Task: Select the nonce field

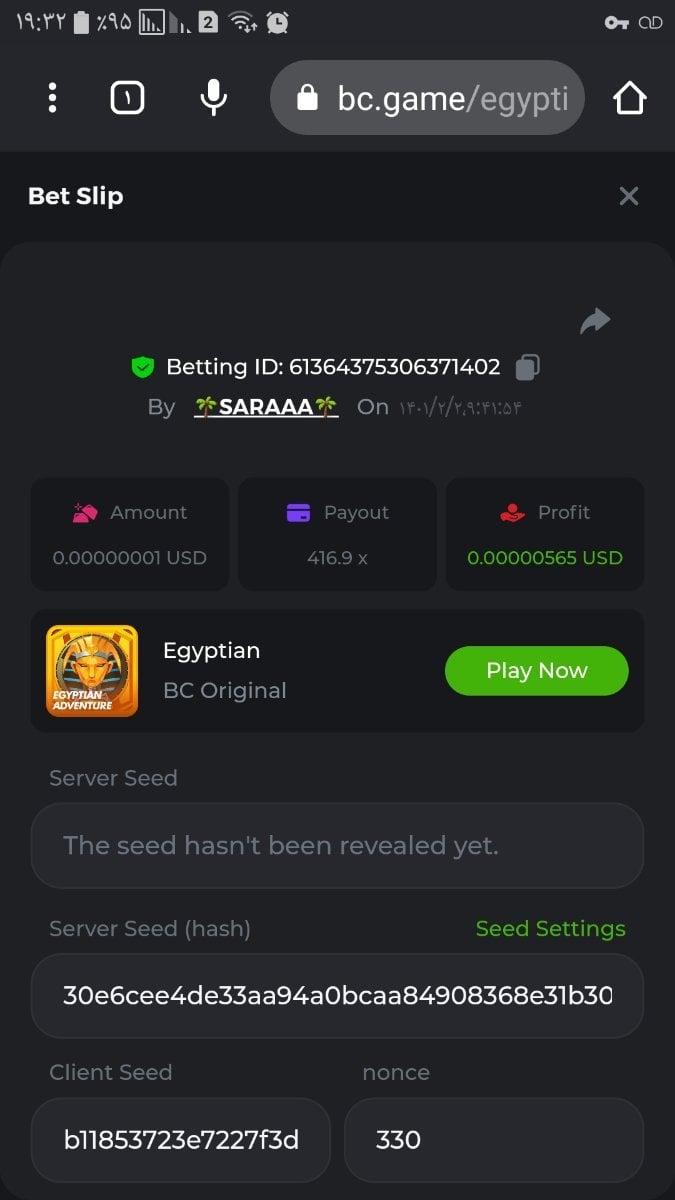Action: 493,1139
